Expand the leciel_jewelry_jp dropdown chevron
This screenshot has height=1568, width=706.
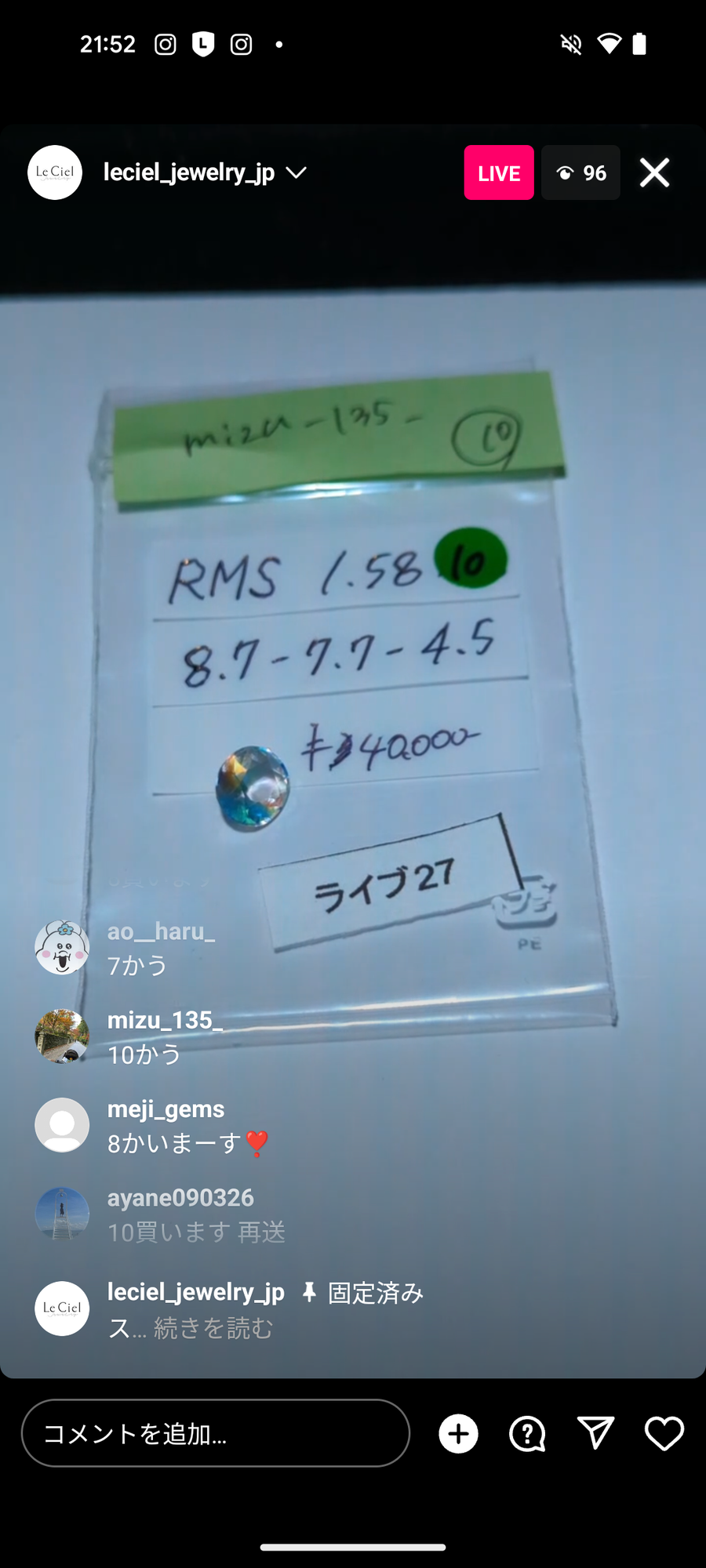point(297,172)
